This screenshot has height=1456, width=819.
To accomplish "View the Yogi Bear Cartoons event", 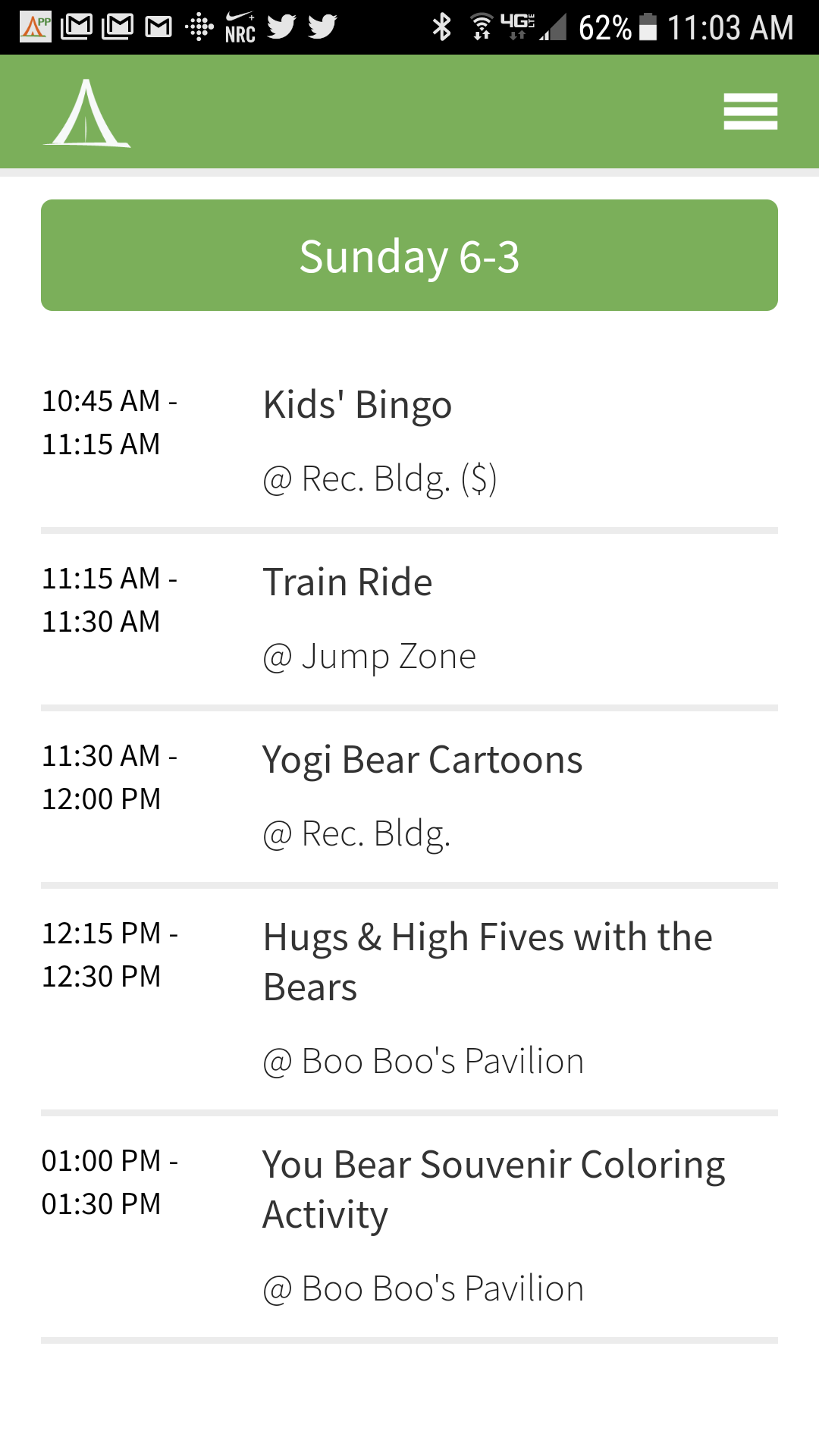I will (409, 796).
